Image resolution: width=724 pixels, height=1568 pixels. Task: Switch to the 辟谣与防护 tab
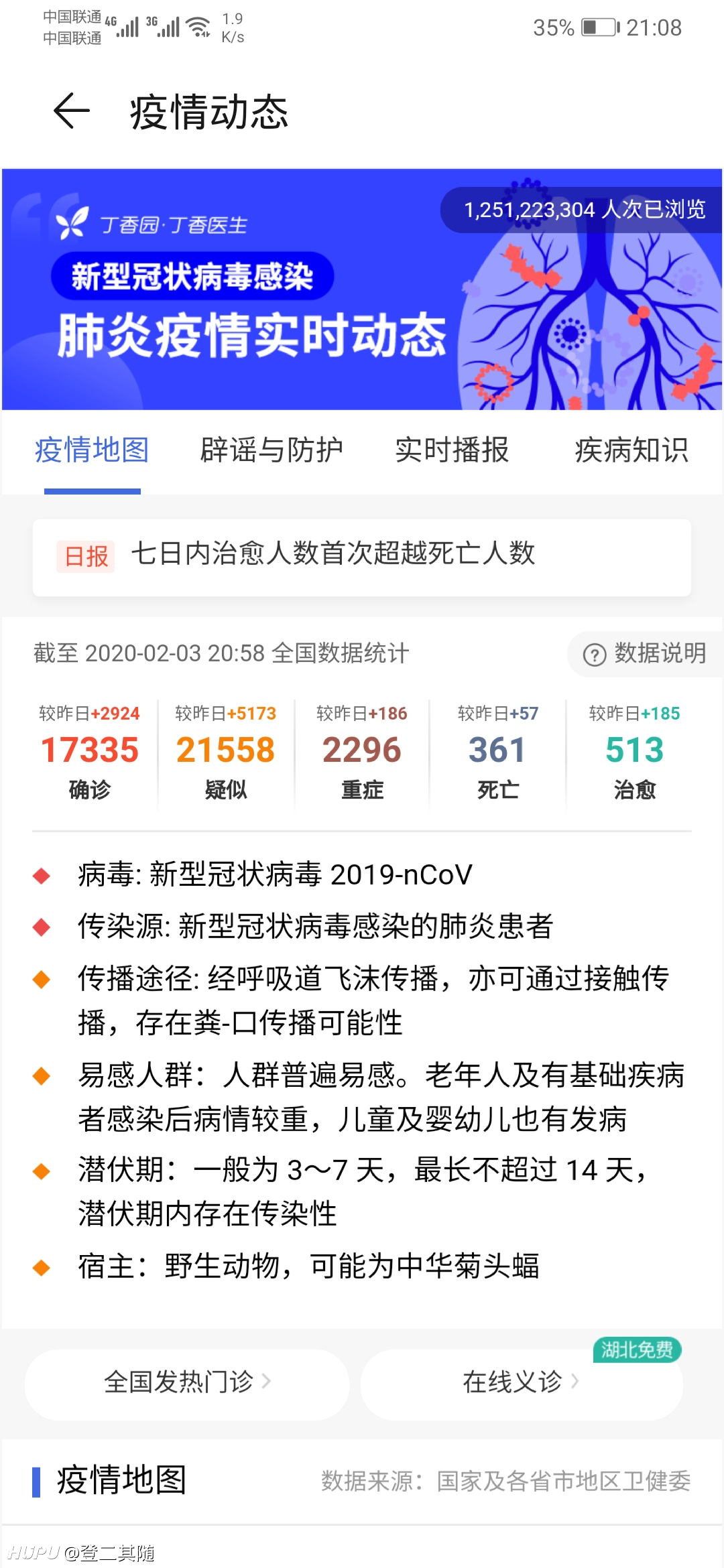pos(271,450)
